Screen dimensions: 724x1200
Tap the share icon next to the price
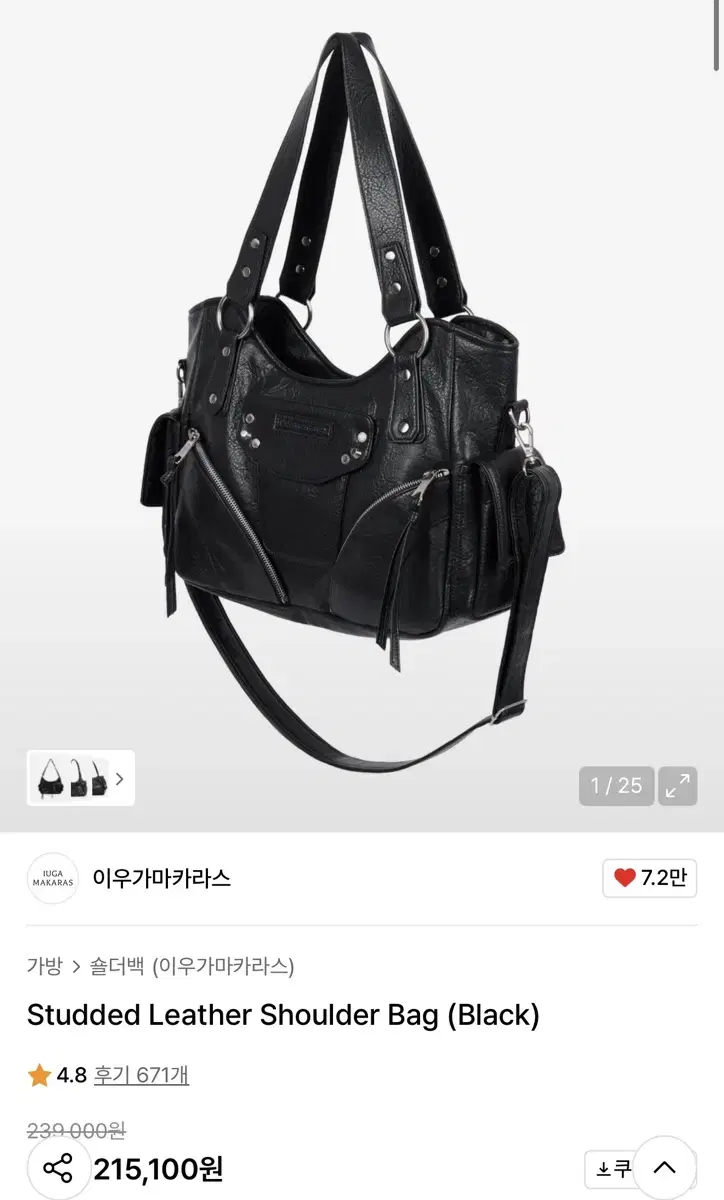57,1167
